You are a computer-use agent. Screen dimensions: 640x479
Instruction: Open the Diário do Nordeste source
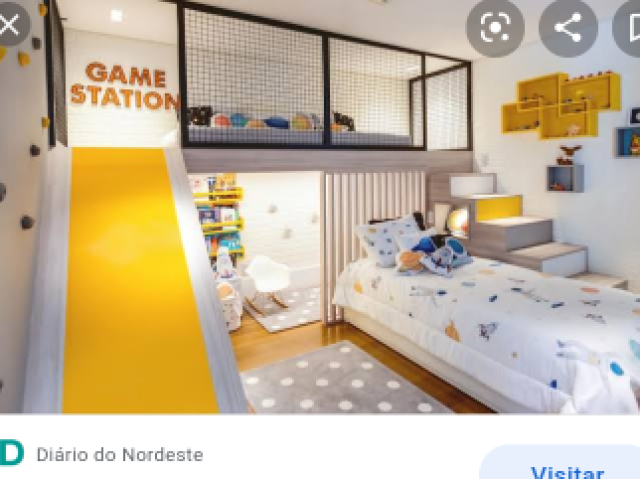coord(119,455)
